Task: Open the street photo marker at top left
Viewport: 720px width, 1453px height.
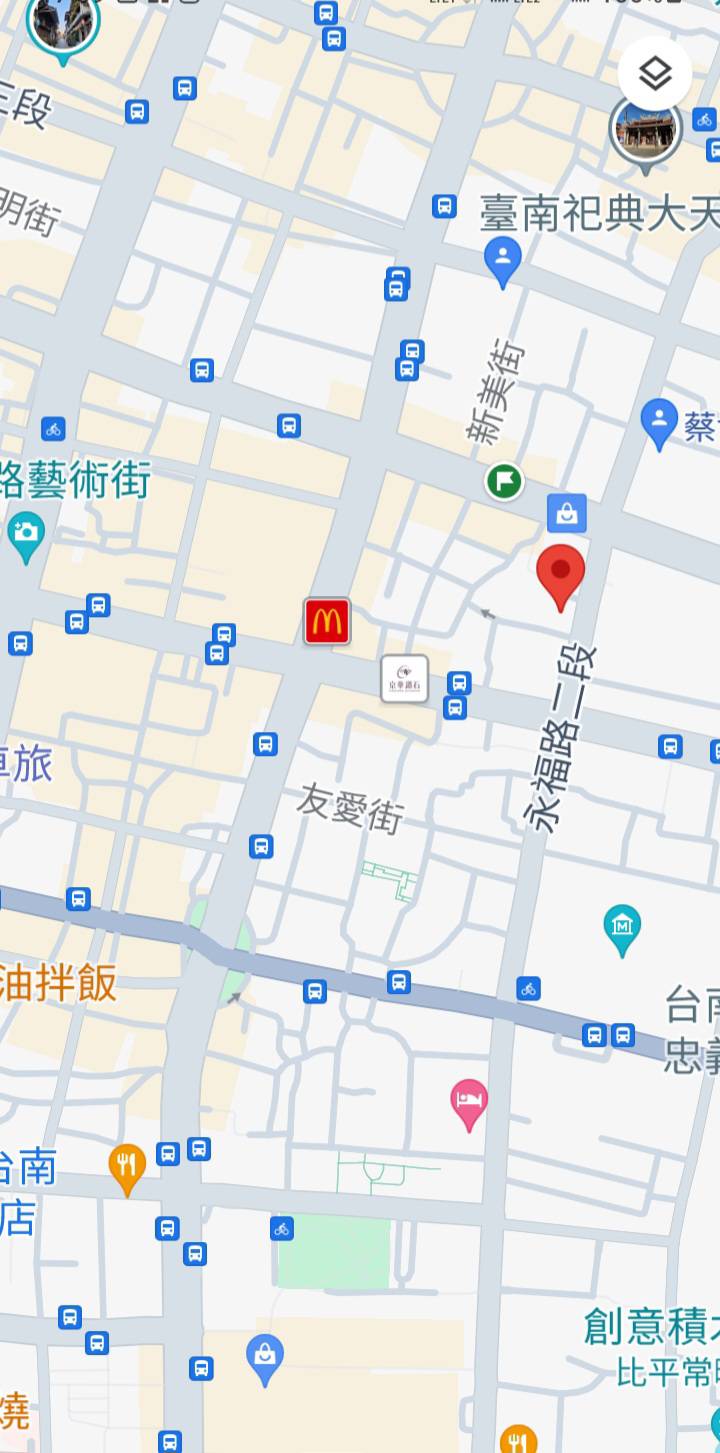Action: point(63,25)
